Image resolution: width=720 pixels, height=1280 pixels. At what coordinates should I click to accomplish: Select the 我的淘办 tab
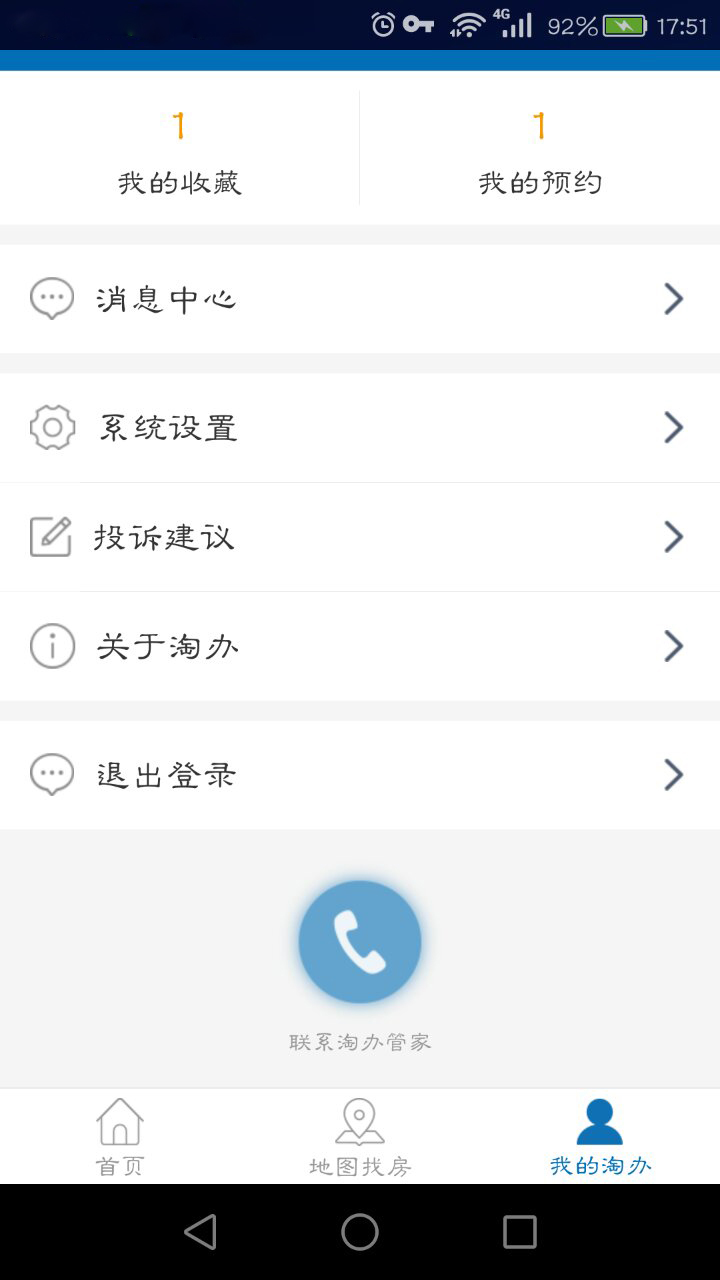click(600, 1136)
